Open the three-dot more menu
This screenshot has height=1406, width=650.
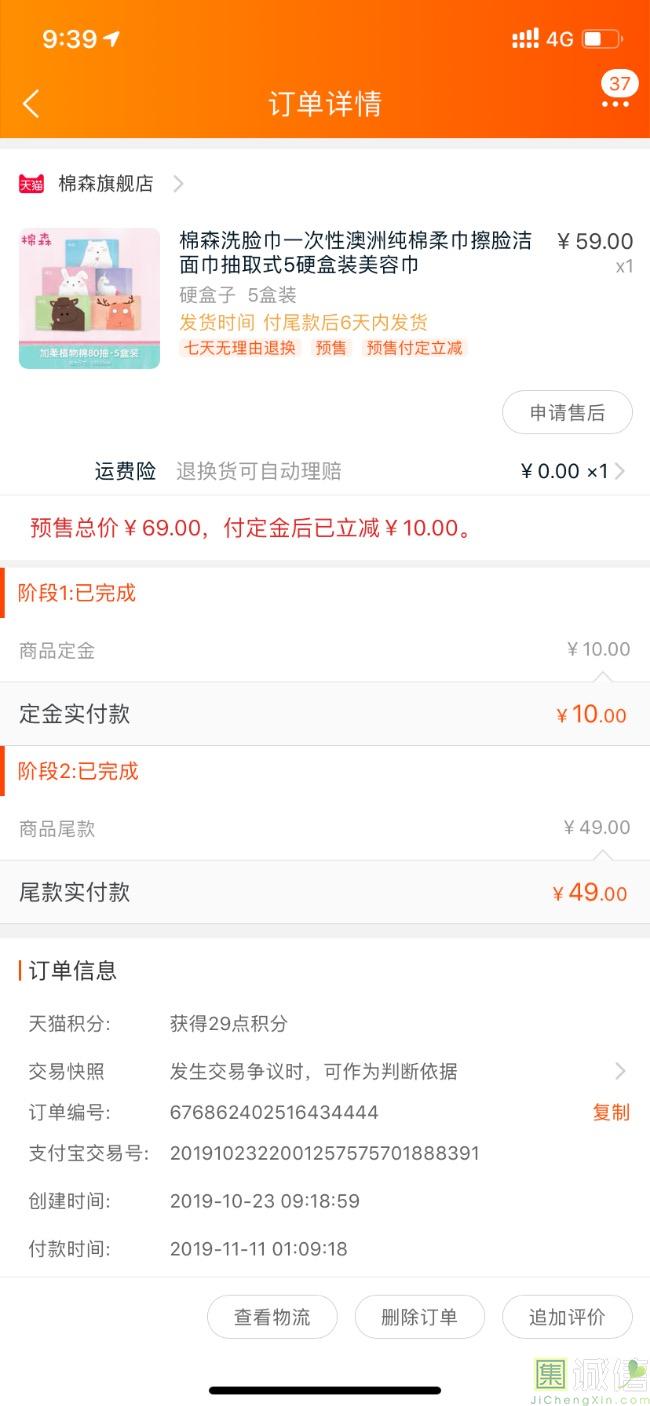(616, 103)
